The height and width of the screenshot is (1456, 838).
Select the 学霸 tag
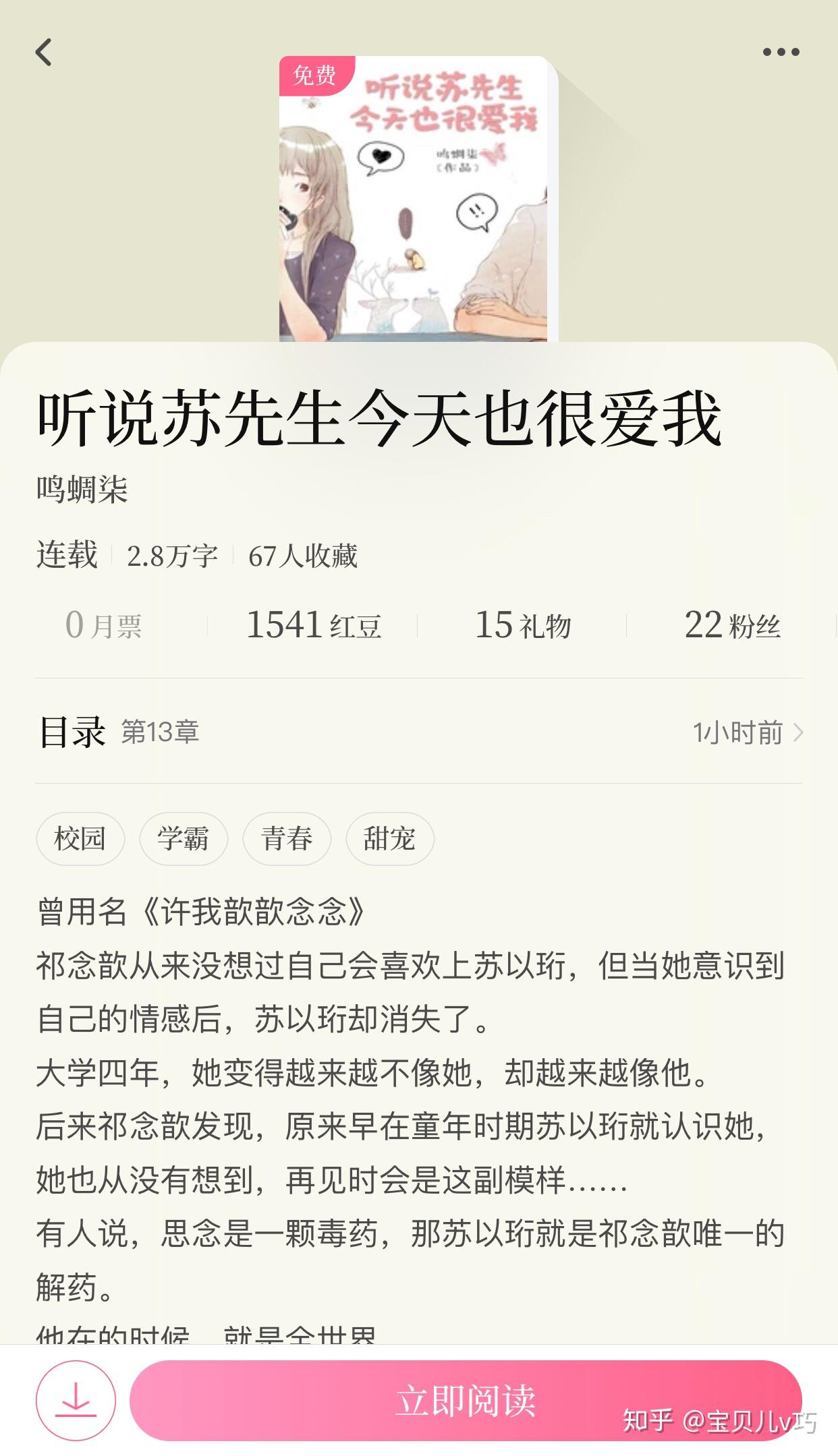point(184,839)
